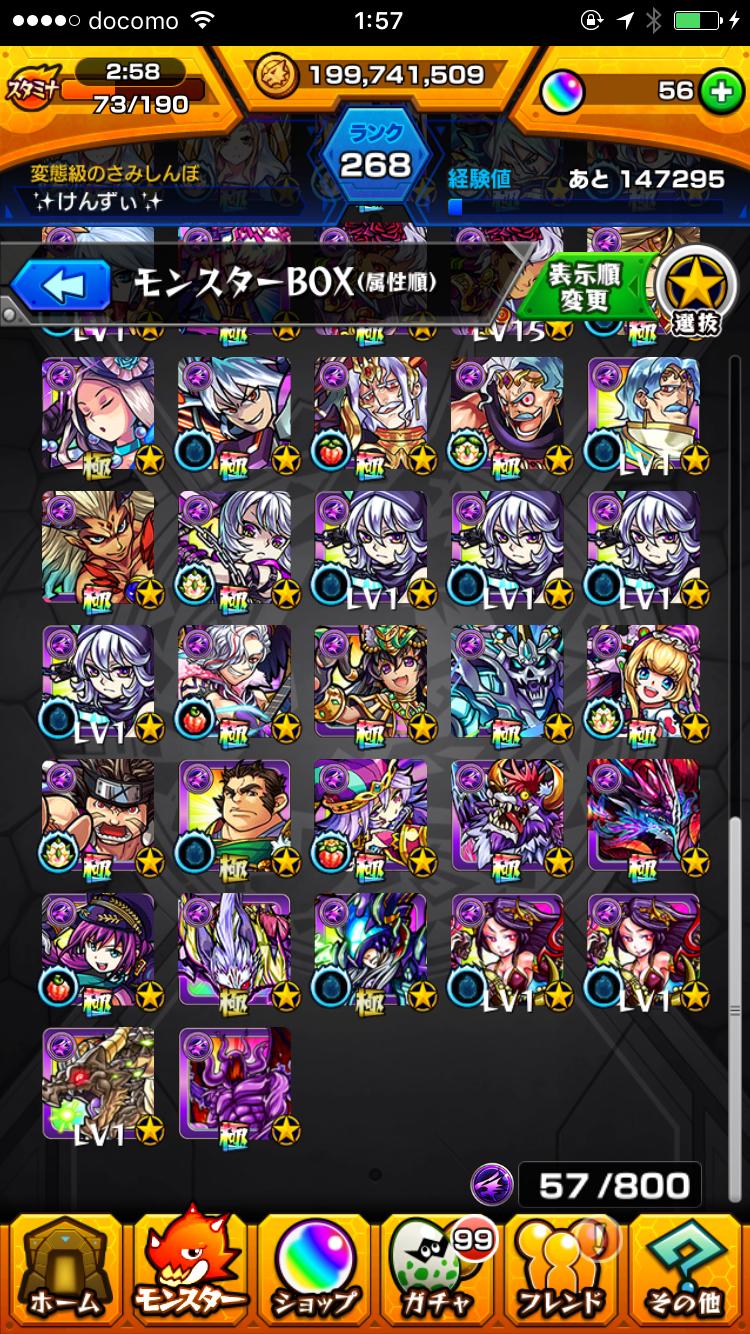The height and width of the screenshot is (1334, 750).
Task: Go back with the blue arrow button
Action: [60, 286]
